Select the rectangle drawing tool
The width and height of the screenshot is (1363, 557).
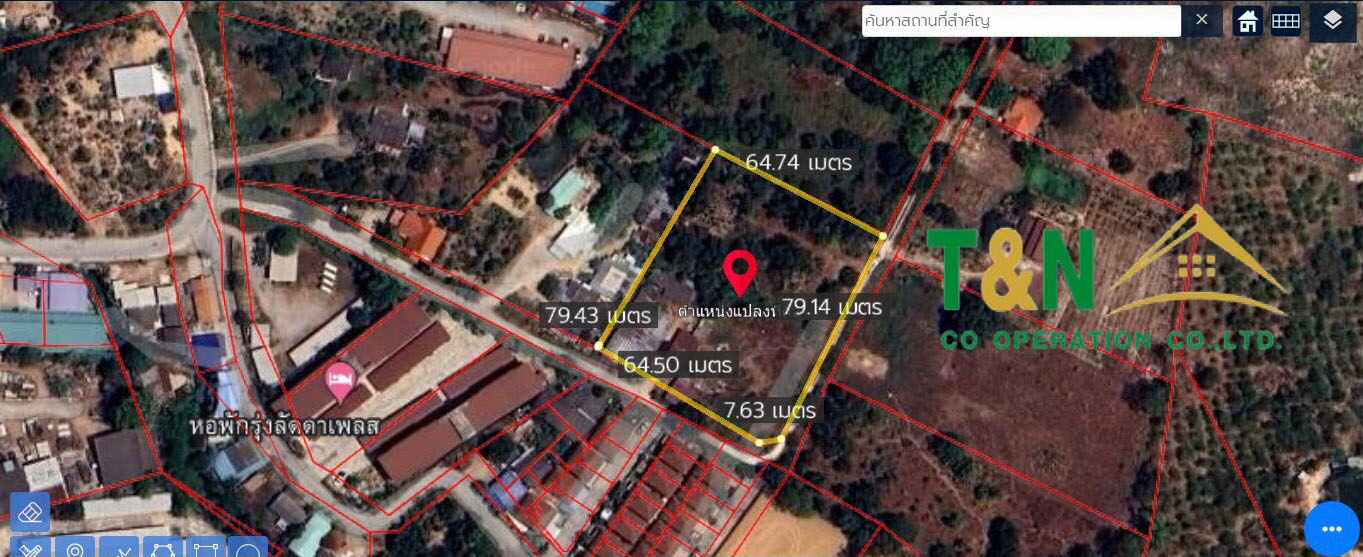tap(205, 549)
